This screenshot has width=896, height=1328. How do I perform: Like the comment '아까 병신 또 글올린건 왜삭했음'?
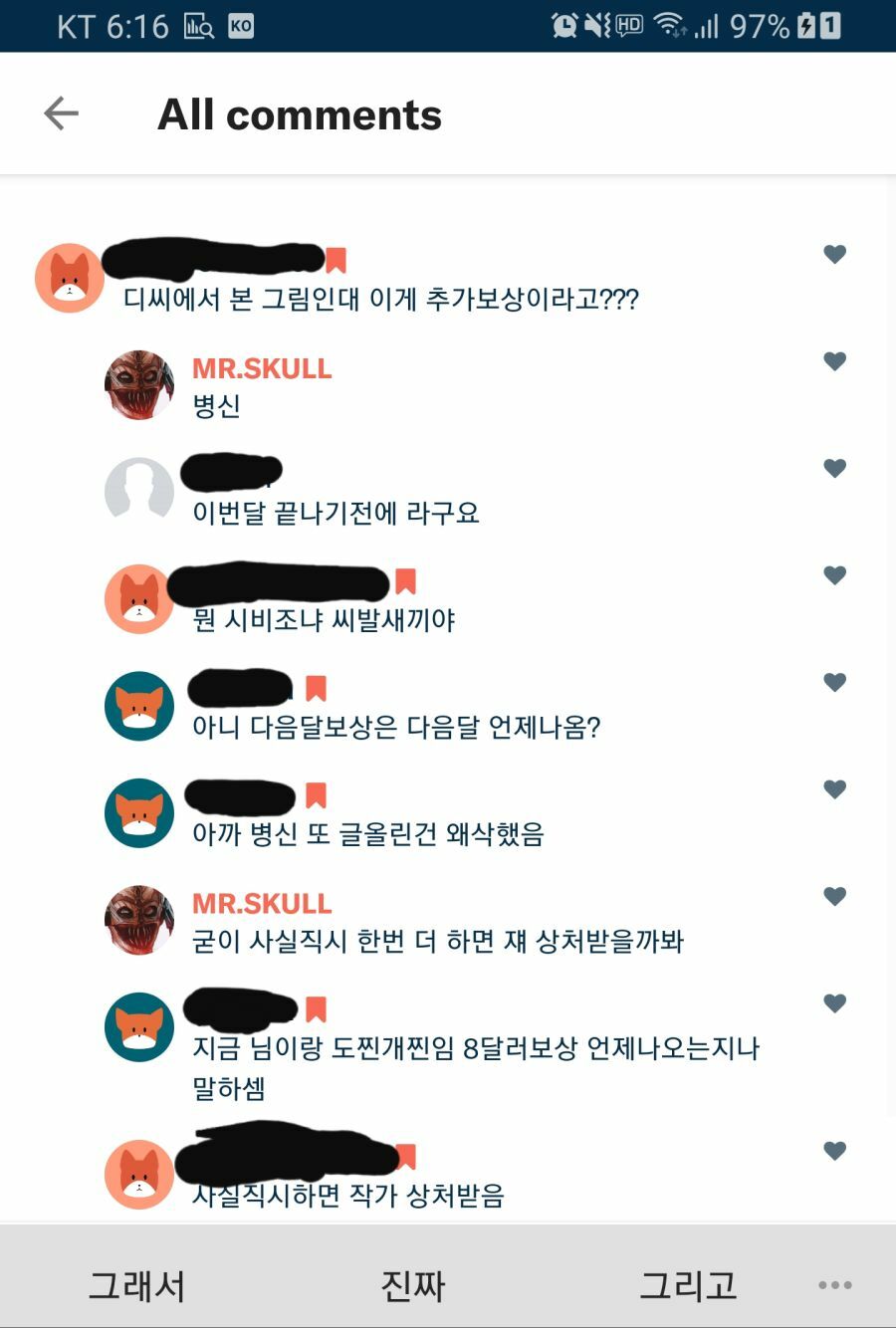tap(834, 789)
